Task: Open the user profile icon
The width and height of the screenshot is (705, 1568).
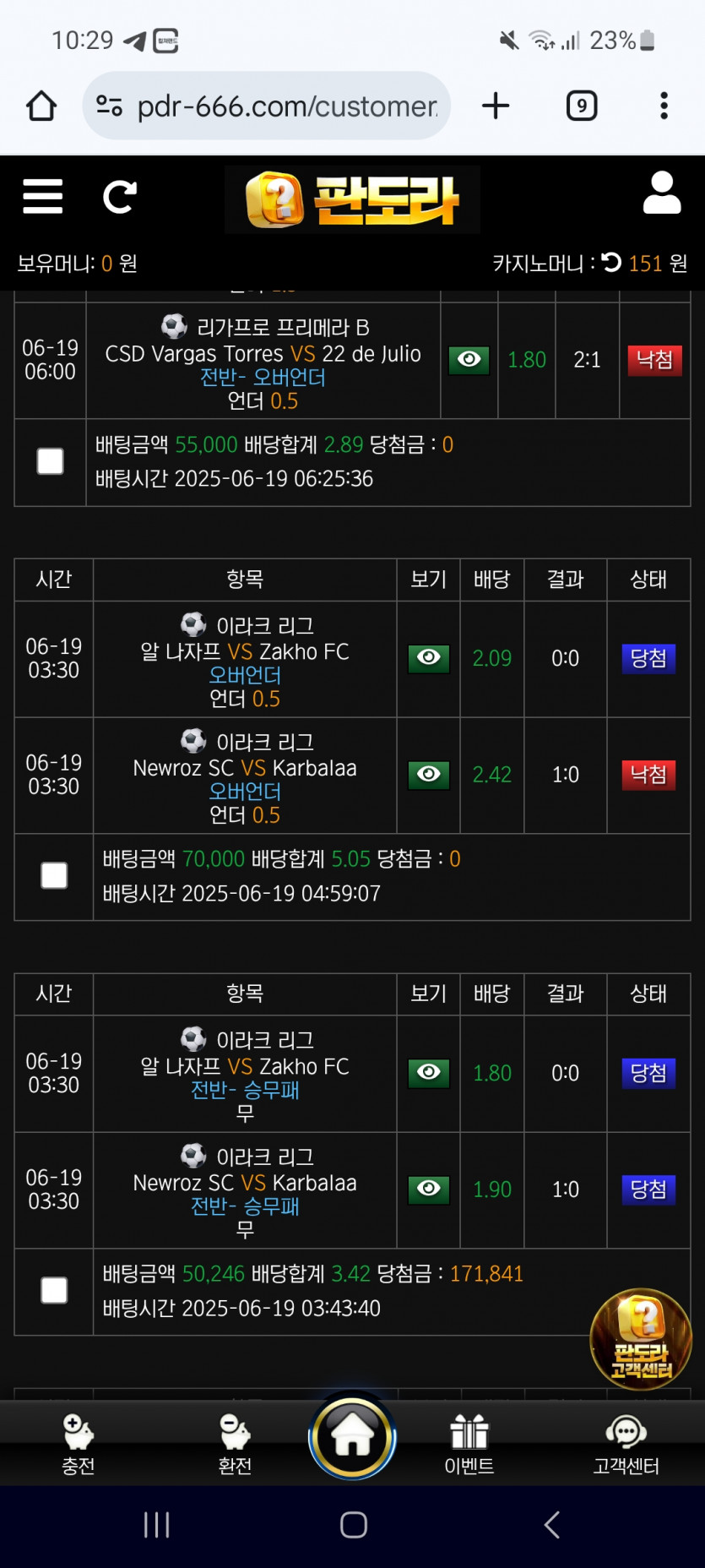Action: coord(662,193)
